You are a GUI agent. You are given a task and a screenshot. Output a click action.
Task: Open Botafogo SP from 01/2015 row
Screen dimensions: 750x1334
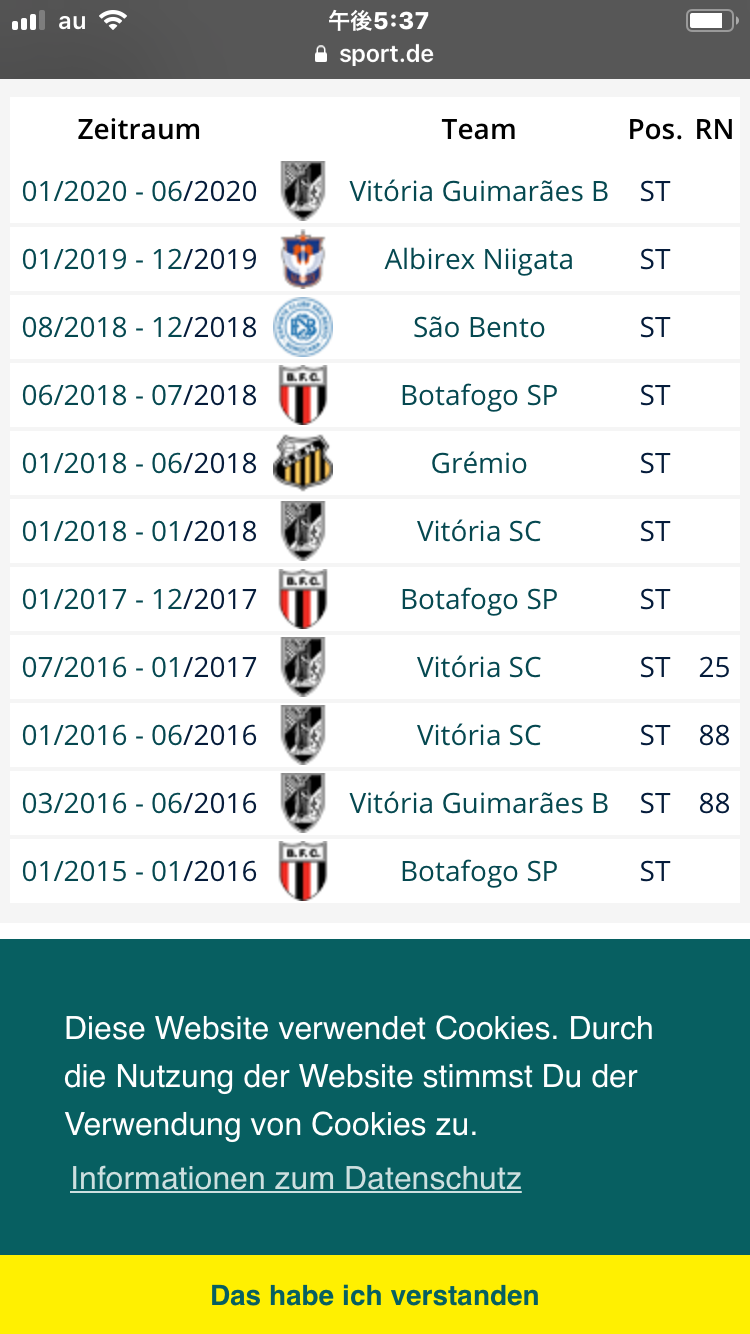tap(479, 872)
